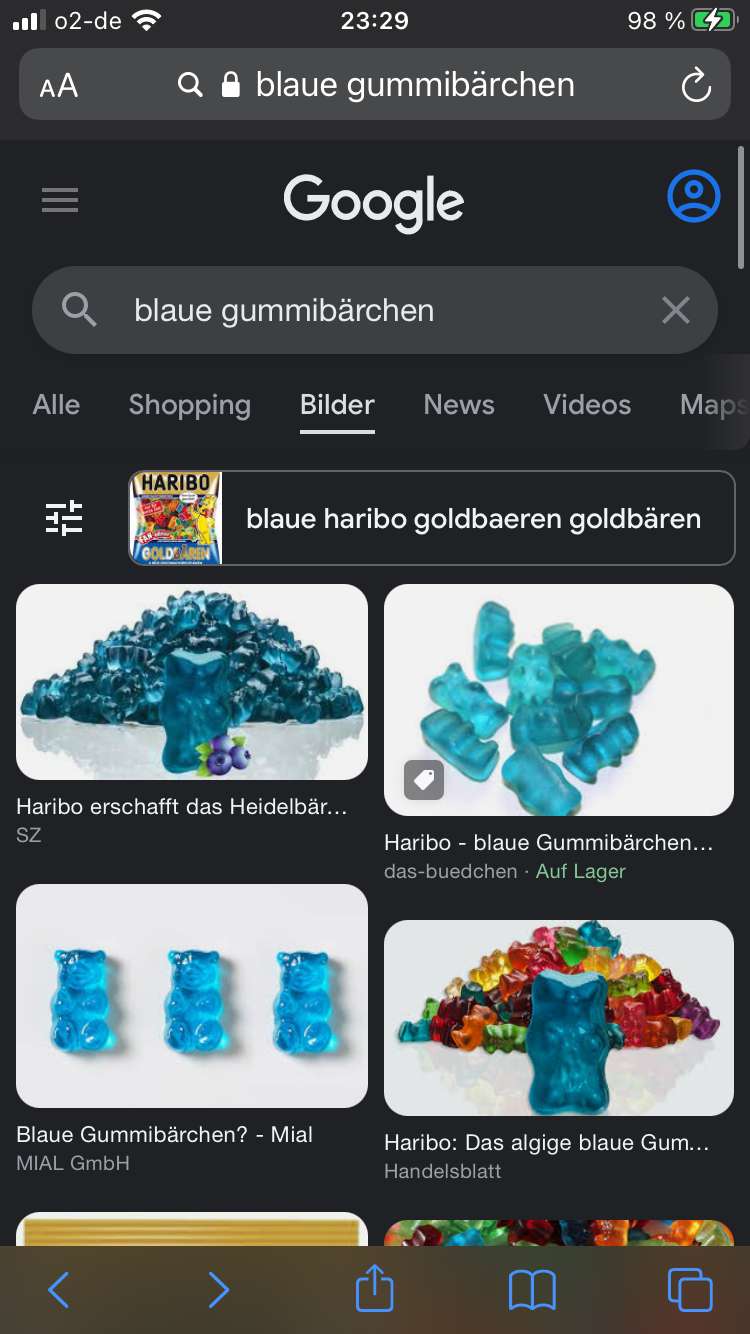The image size is (750, 1334).
Task: Switch to the Alle tab
Action: [x=56, y=405]
